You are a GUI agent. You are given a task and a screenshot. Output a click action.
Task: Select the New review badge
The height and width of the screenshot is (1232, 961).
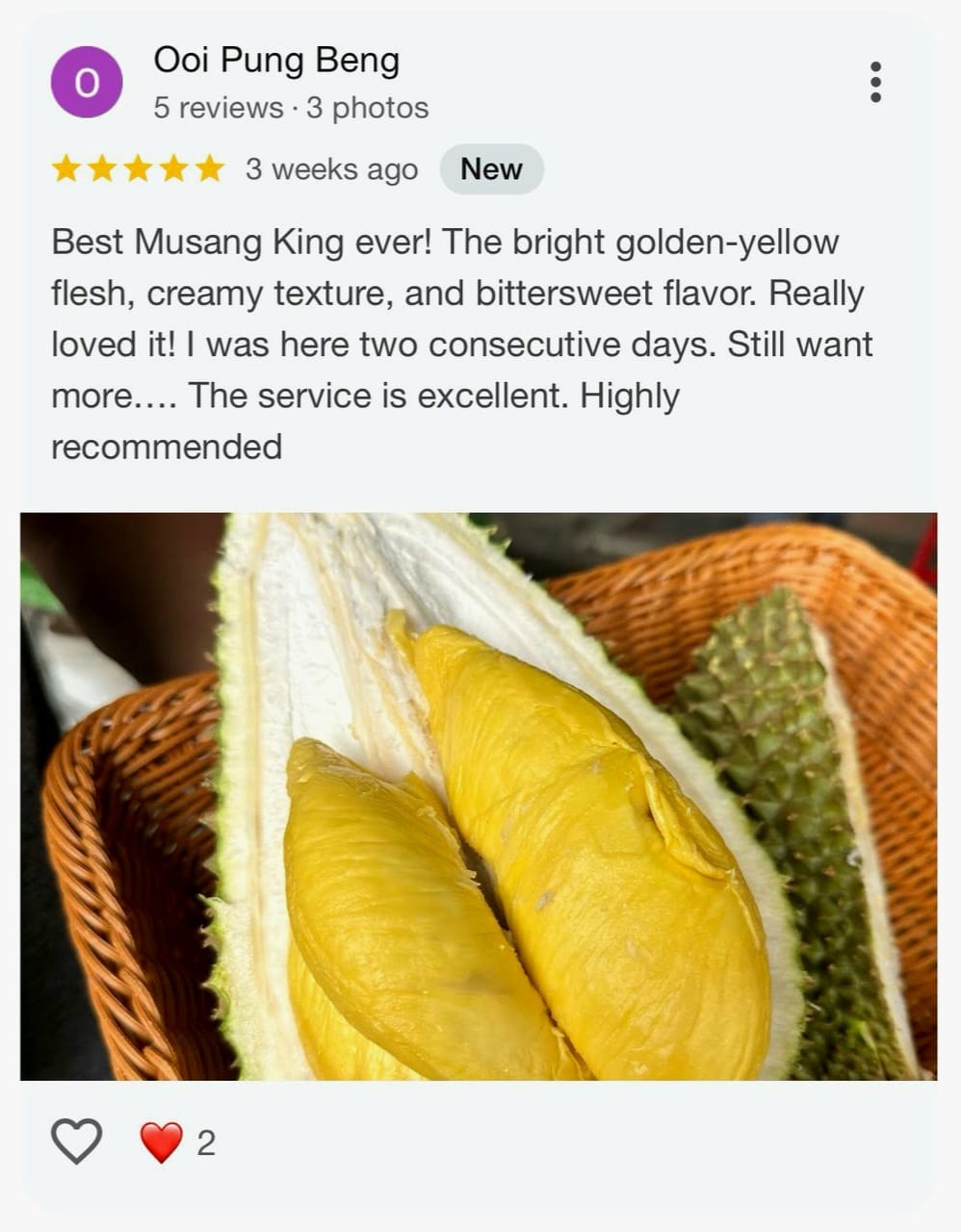coord(491,168)
